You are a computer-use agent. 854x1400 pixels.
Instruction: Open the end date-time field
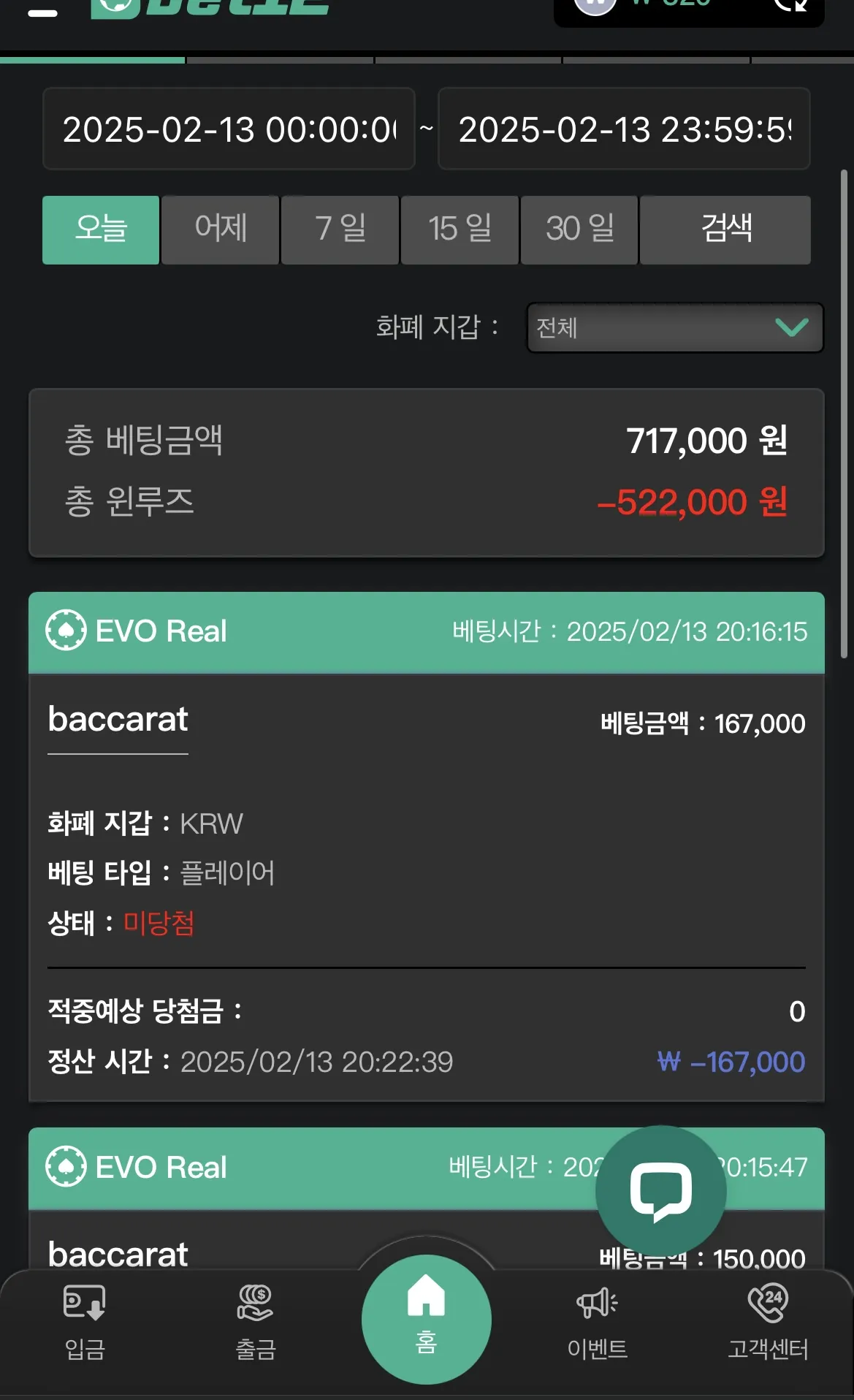pyautogui.click(x=624, y=129)
